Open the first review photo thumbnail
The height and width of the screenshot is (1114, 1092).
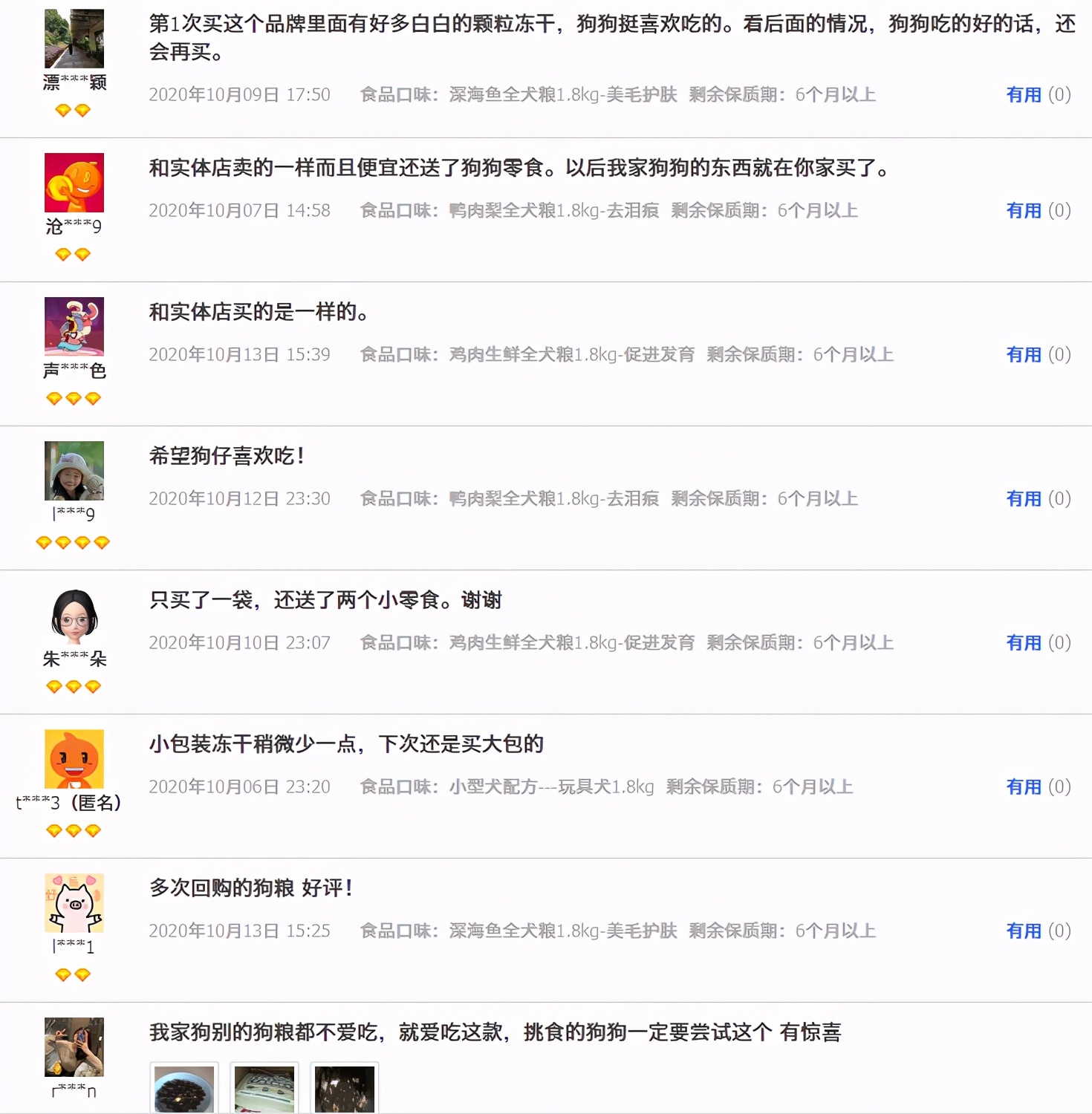click(183, 1089)
